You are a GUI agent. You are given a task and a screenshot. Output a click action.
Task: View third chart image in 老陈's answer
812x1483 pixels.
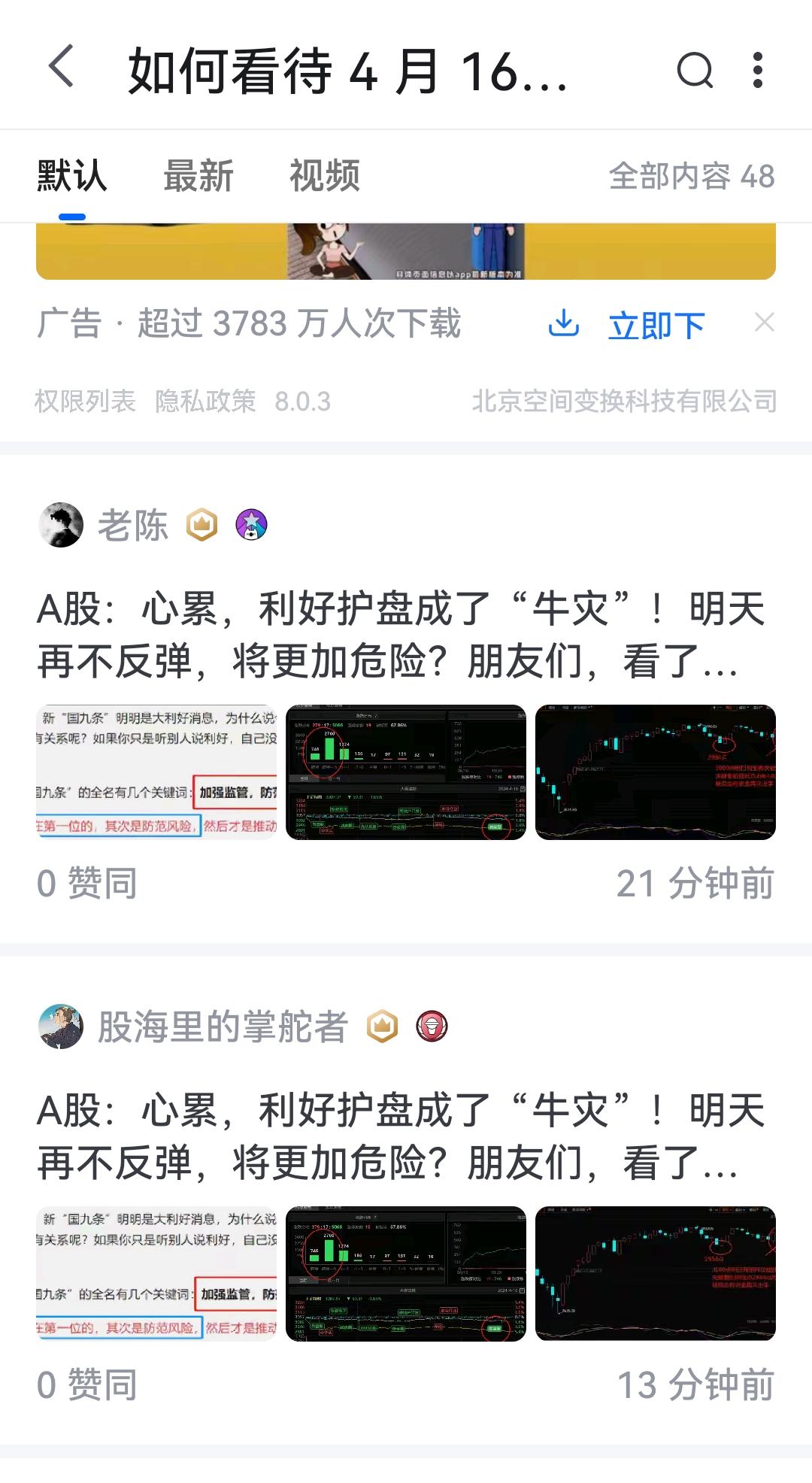pos(655,772)
